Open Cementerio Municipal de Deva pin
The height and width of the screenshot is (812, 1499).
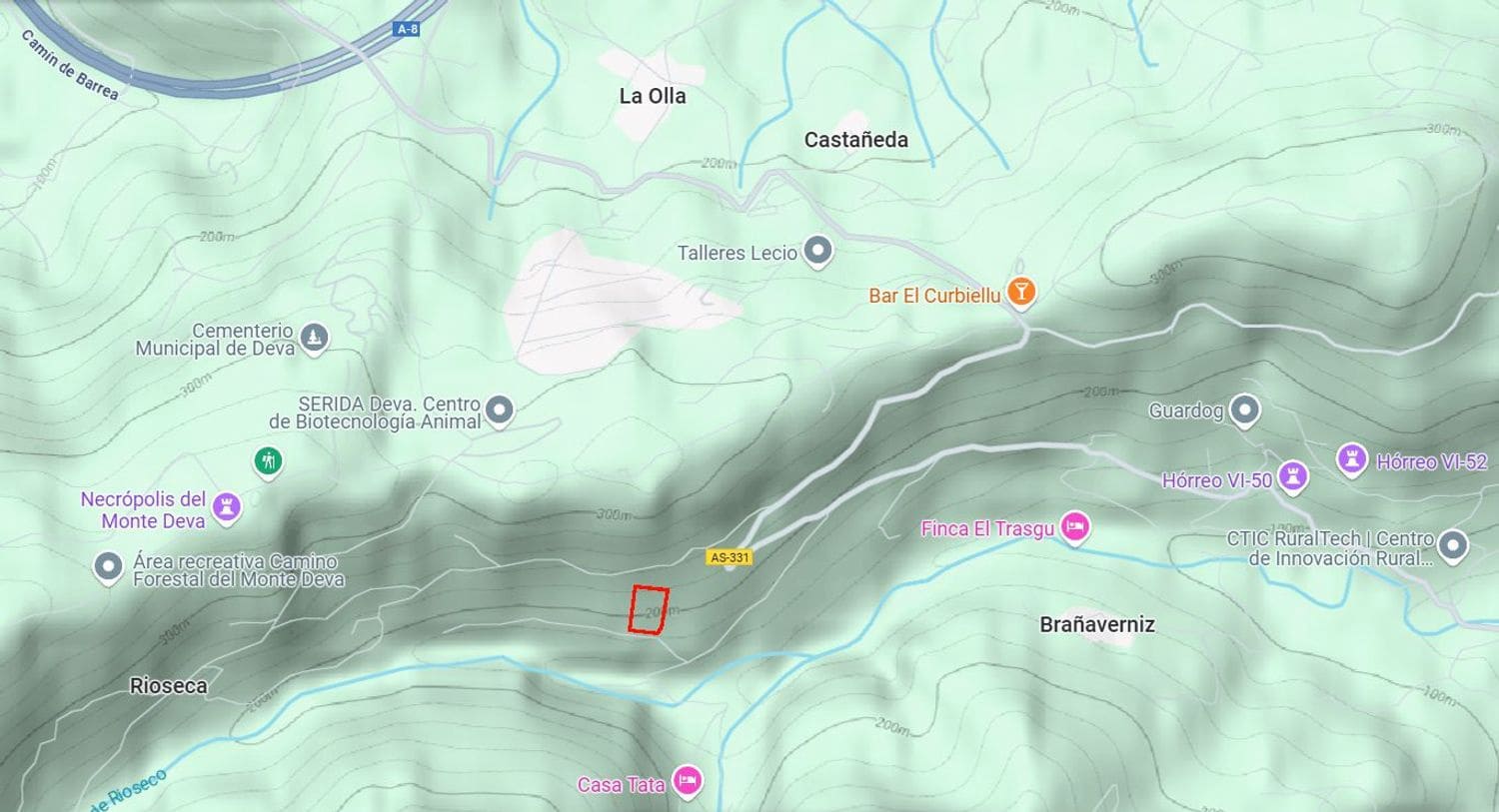pos(314,338)
